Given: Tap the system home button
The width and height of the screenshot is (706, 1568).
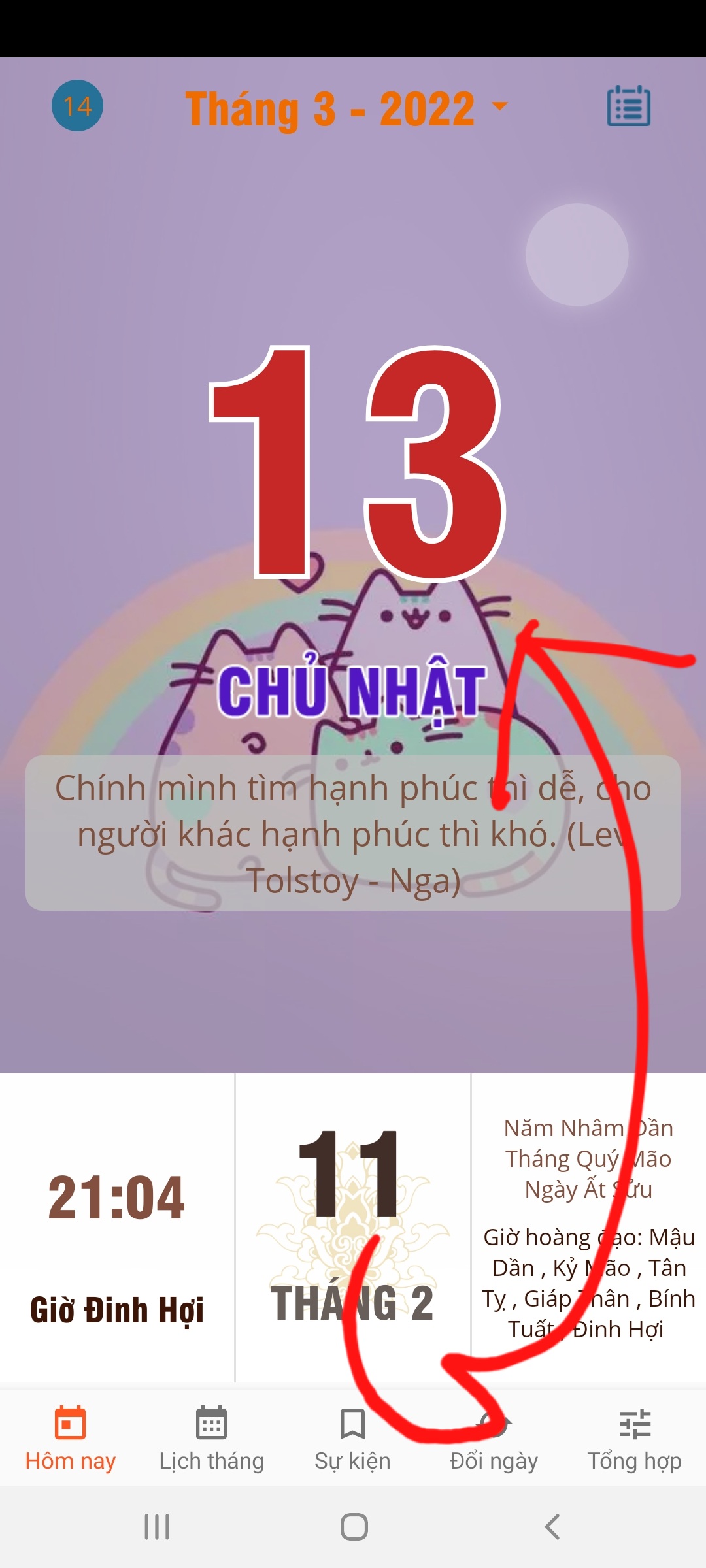Looking at the screenshot, I should coord(354,1527).
